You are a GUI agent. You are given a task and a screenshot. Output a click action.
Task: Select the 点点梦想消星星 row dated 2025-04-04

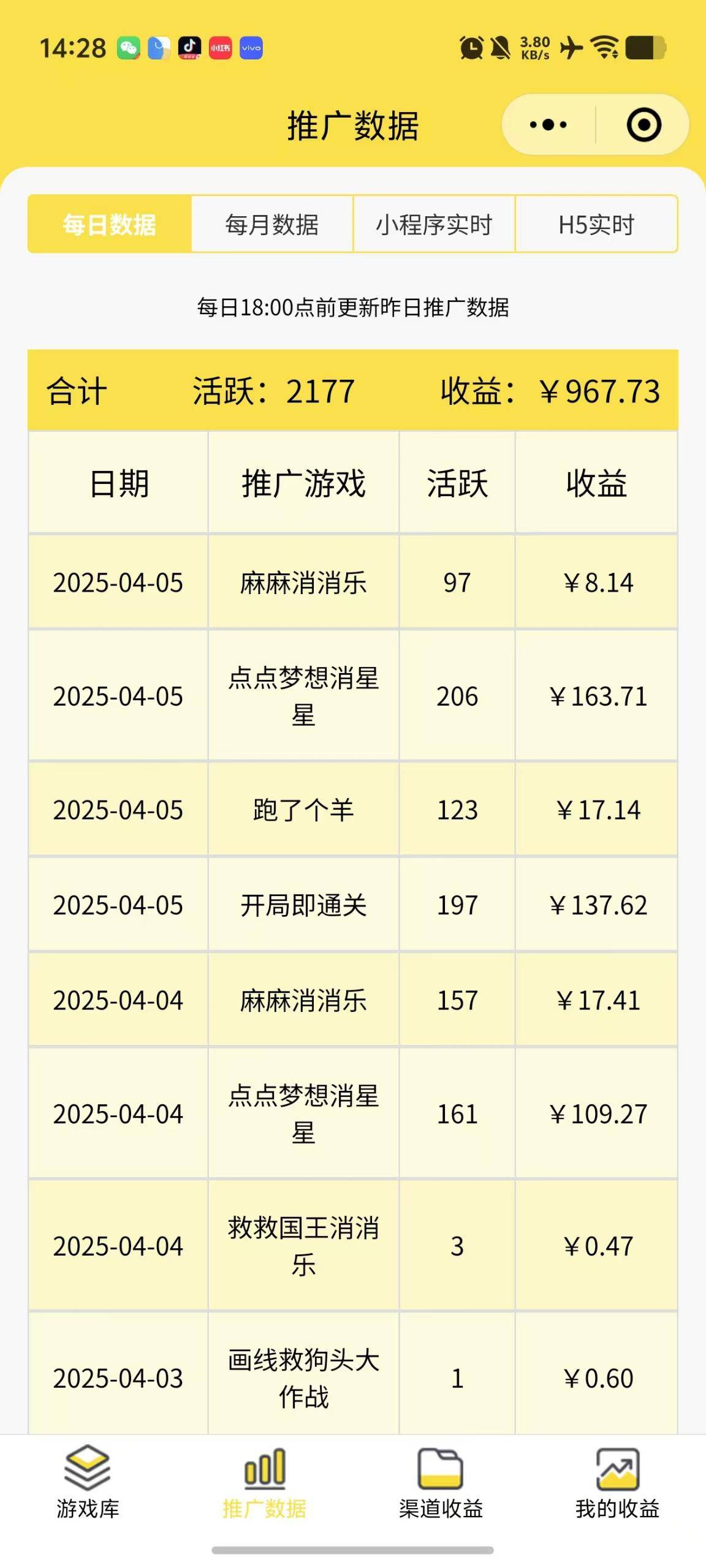pyautogui.click(x=353, y=1115)
